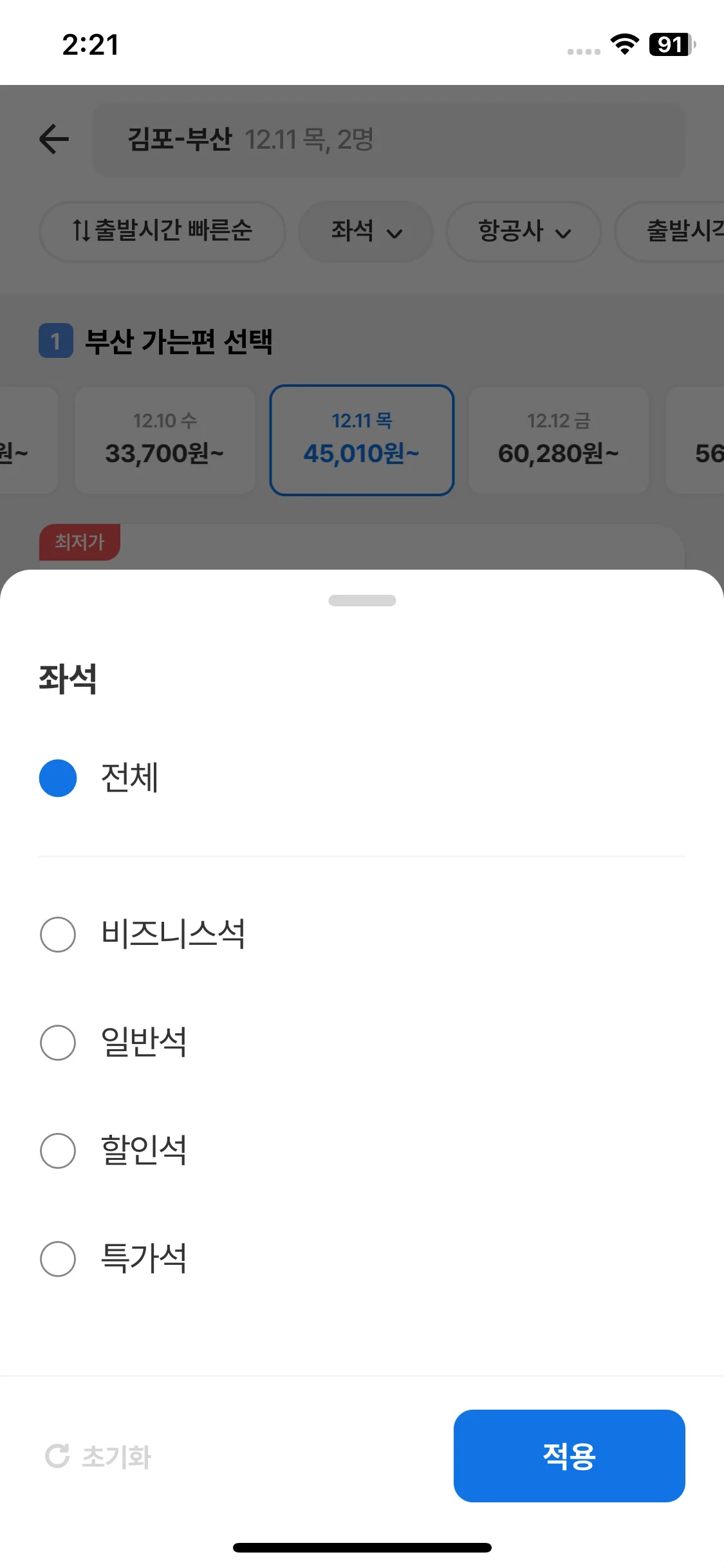The image size is (724, 1568).
Task: Tap the 12.11 목 date card
Action: pos(362,440)
